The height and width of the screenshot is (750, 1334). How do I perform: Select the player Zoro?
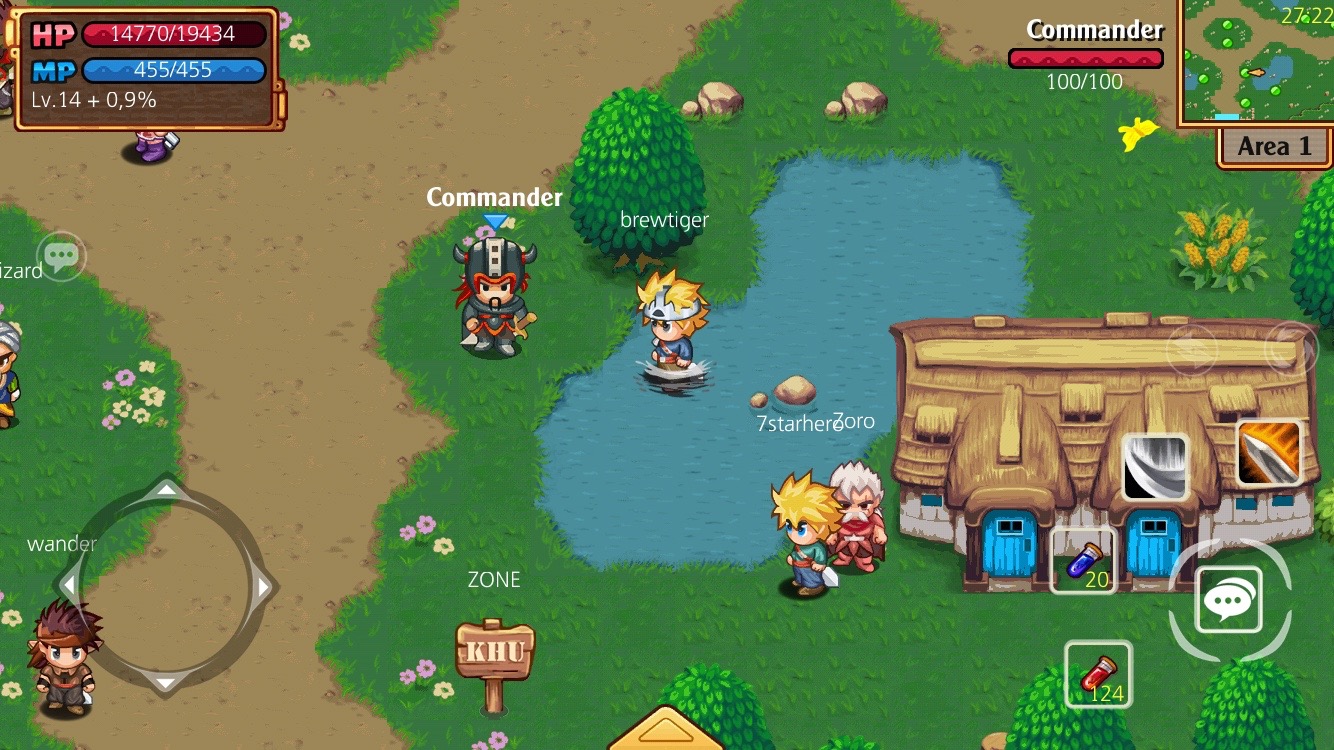(x=858, y=515)
